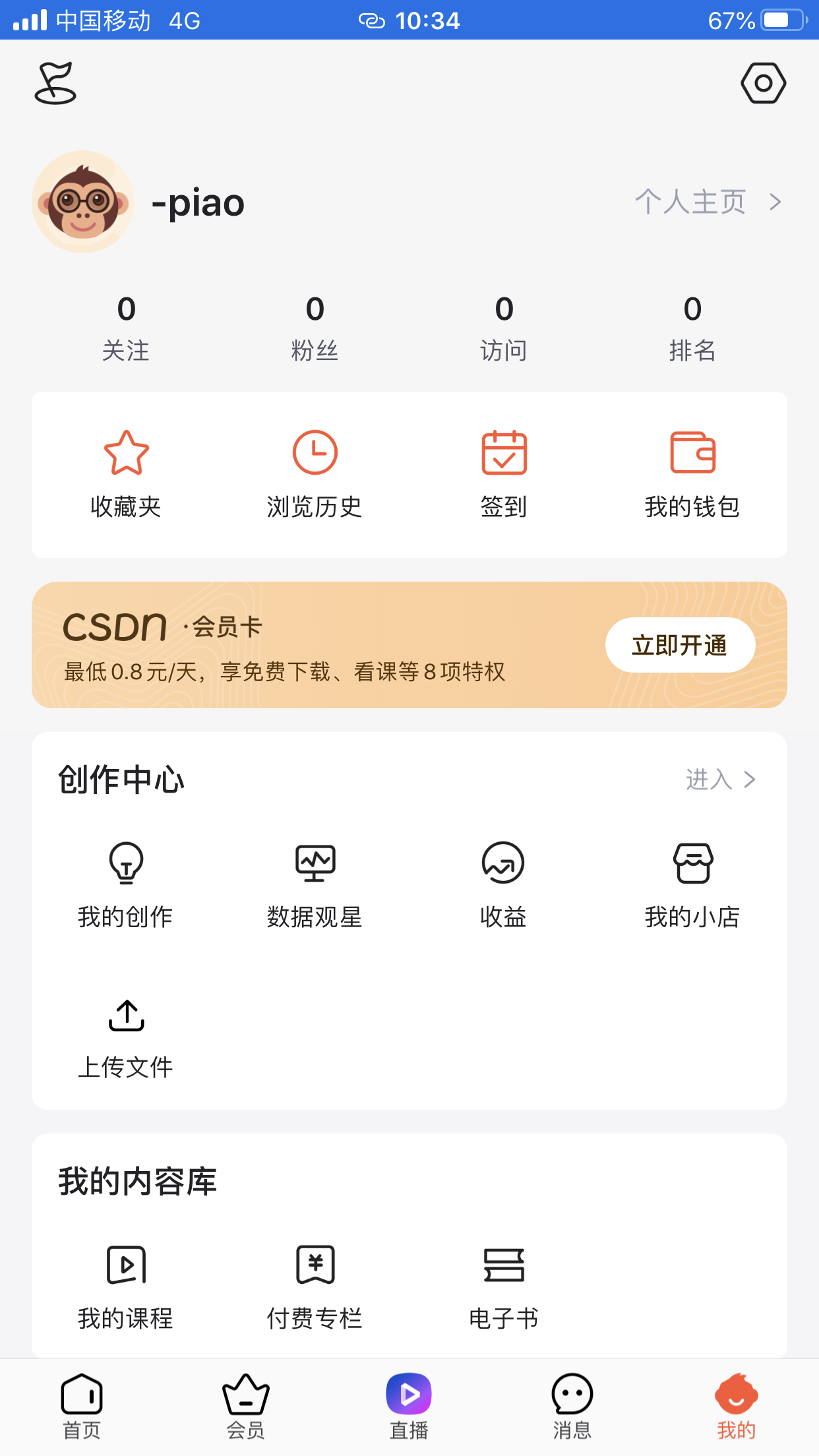
Task: Open 数据观星 analytics
Action: [315, 884]
